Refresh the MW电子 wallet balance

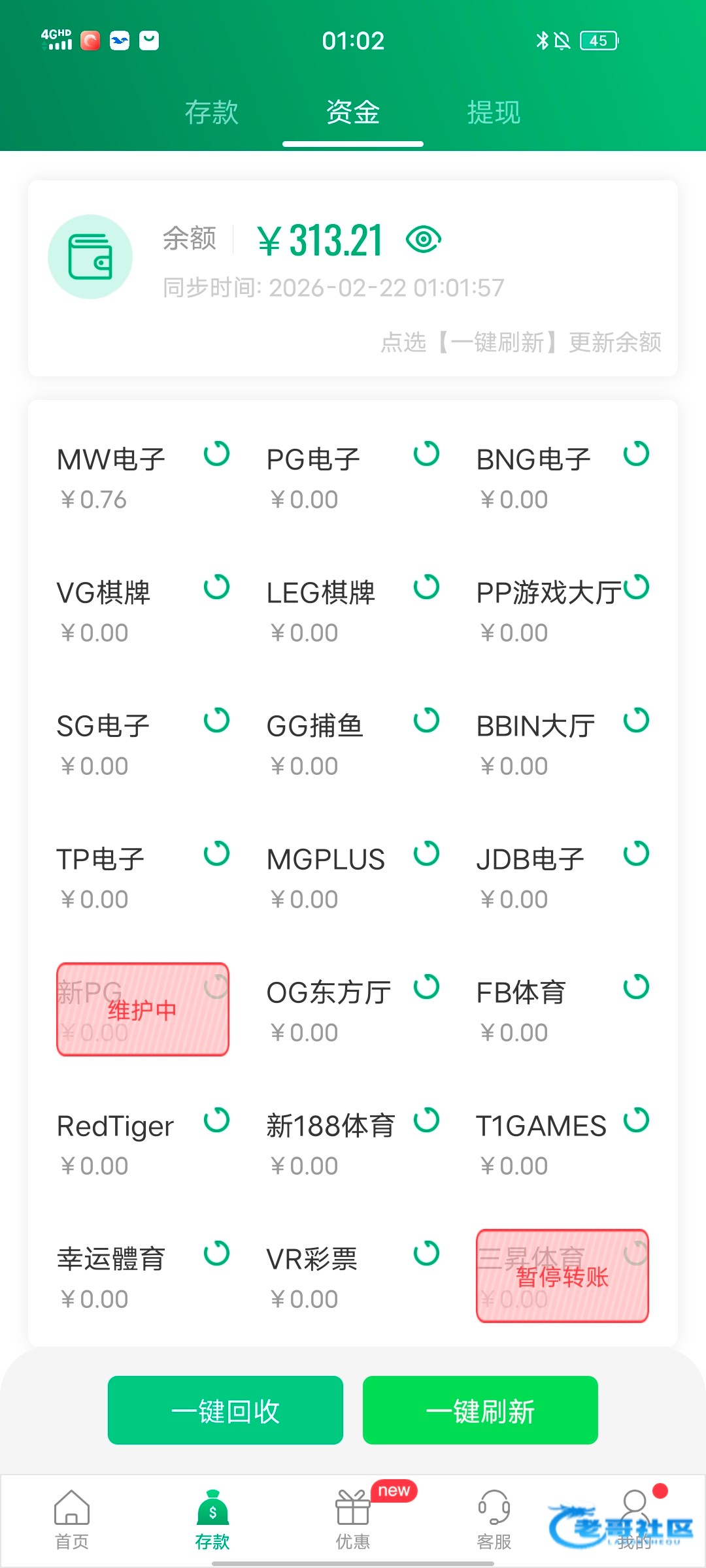[x=217, y=454]
